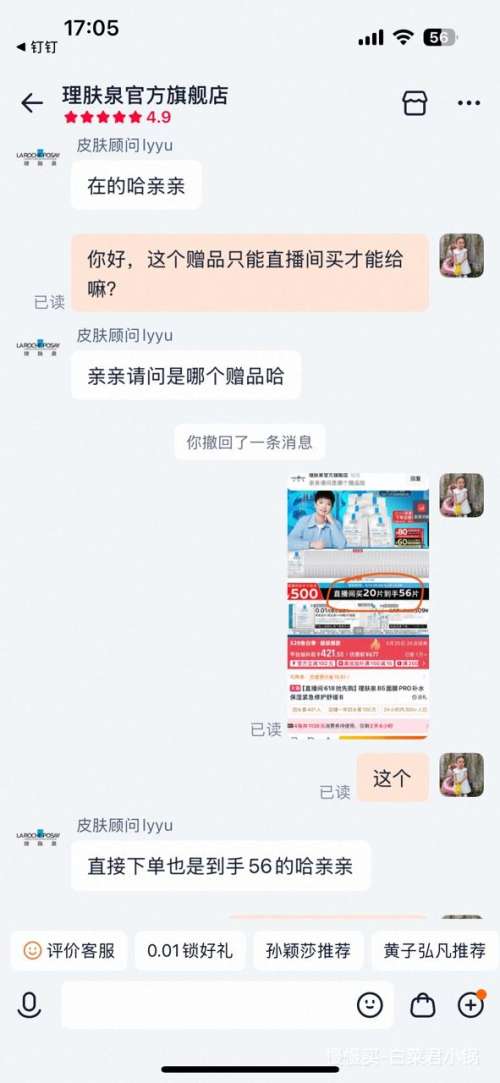Screen dimensions: 500x1083
Task: Open the emoji picker
Action: coord(370,1005)
